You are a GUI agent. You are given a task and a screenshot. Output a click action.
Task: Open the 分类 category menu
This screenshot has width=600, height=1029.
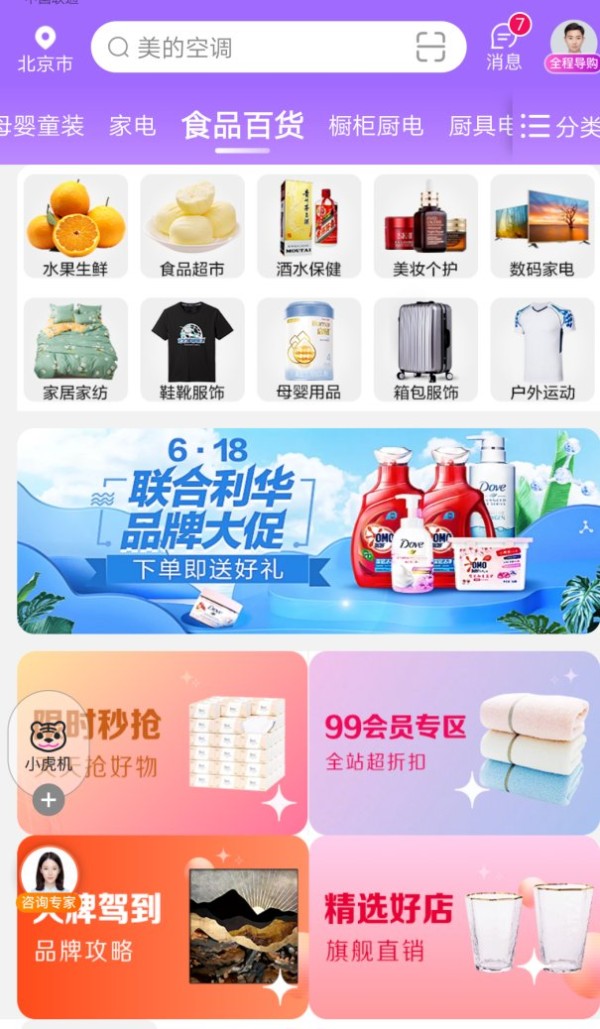[560, 126]
